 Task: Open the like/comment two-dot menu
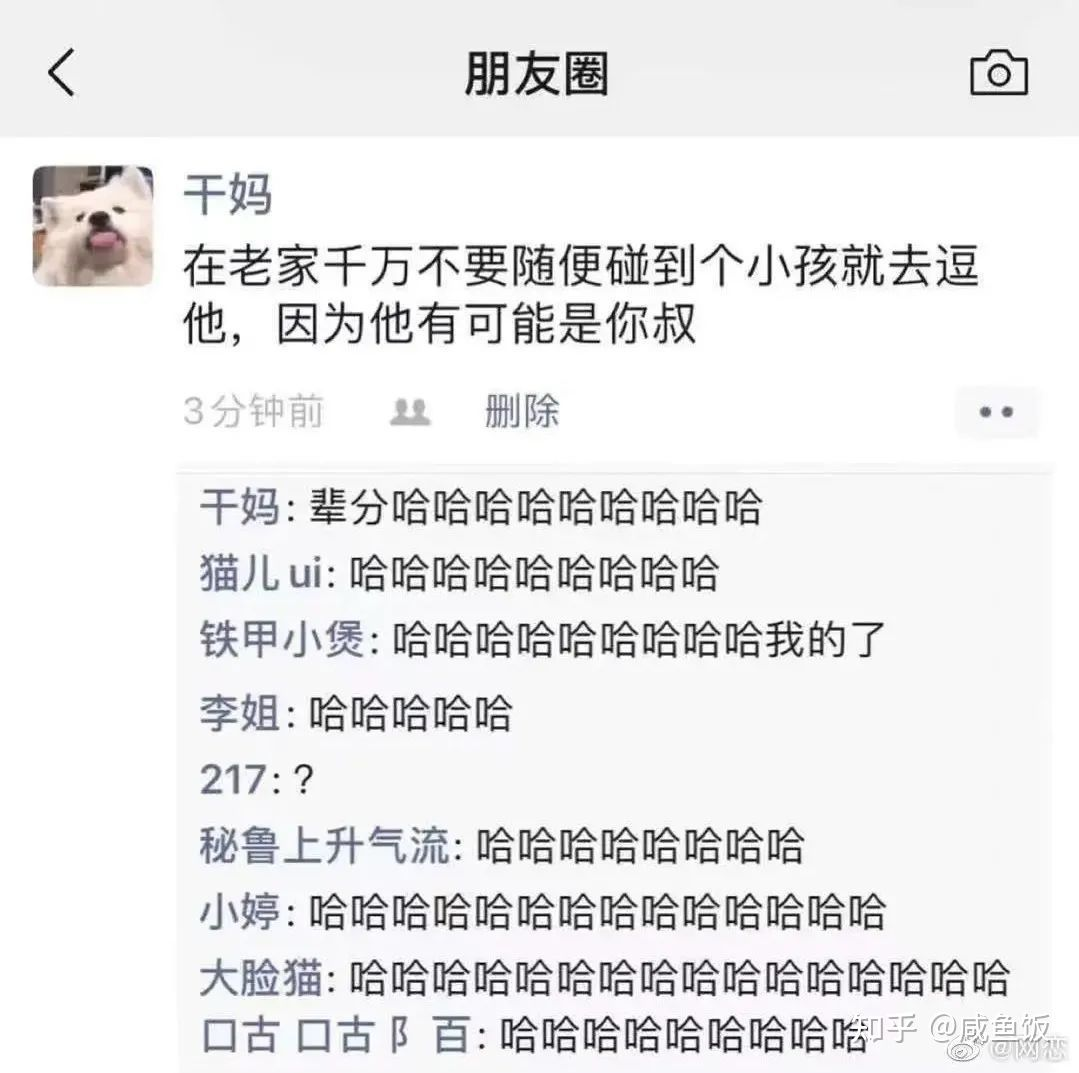click(996, 412)
